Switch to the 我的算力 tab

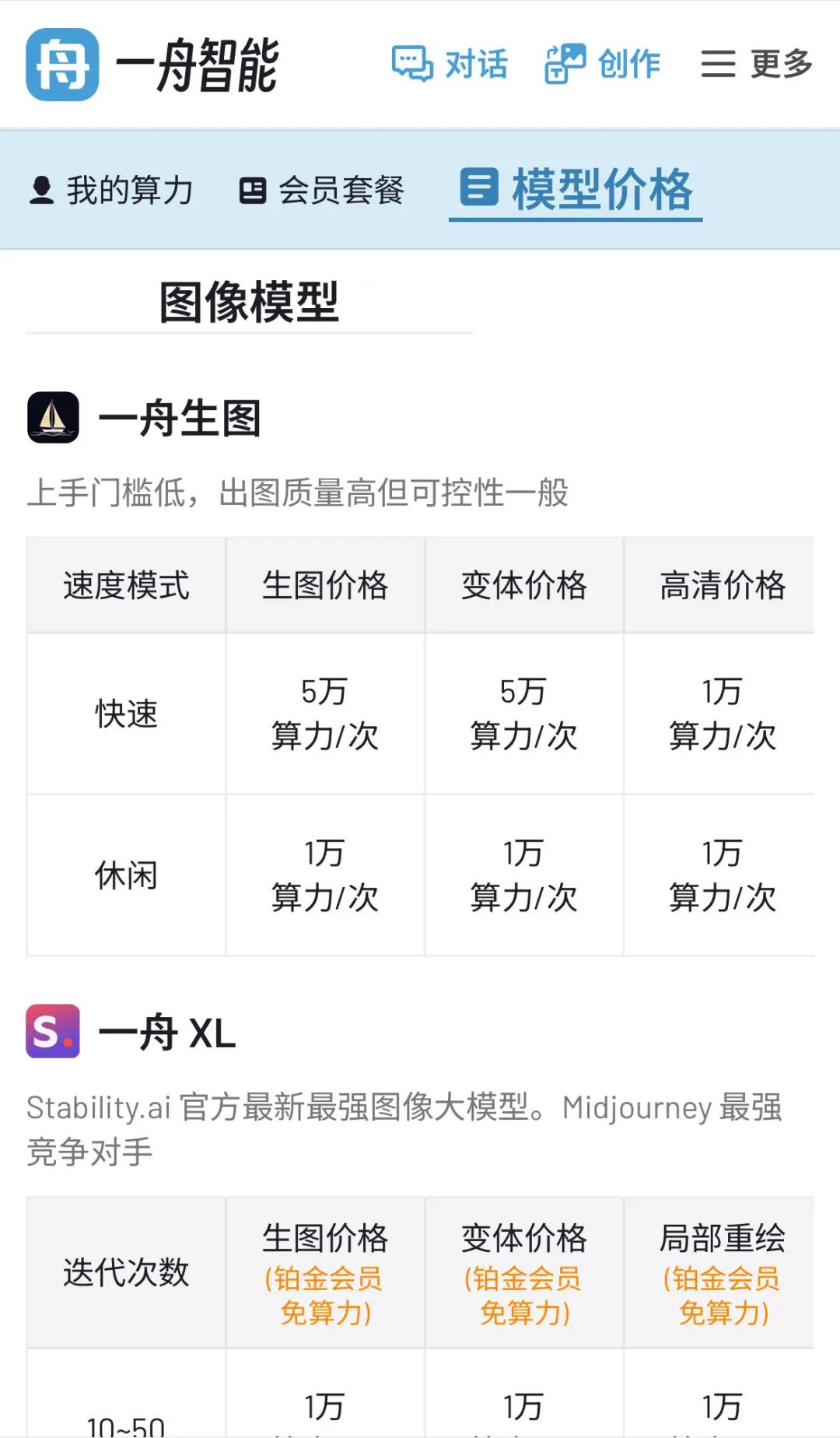(111, 190)
